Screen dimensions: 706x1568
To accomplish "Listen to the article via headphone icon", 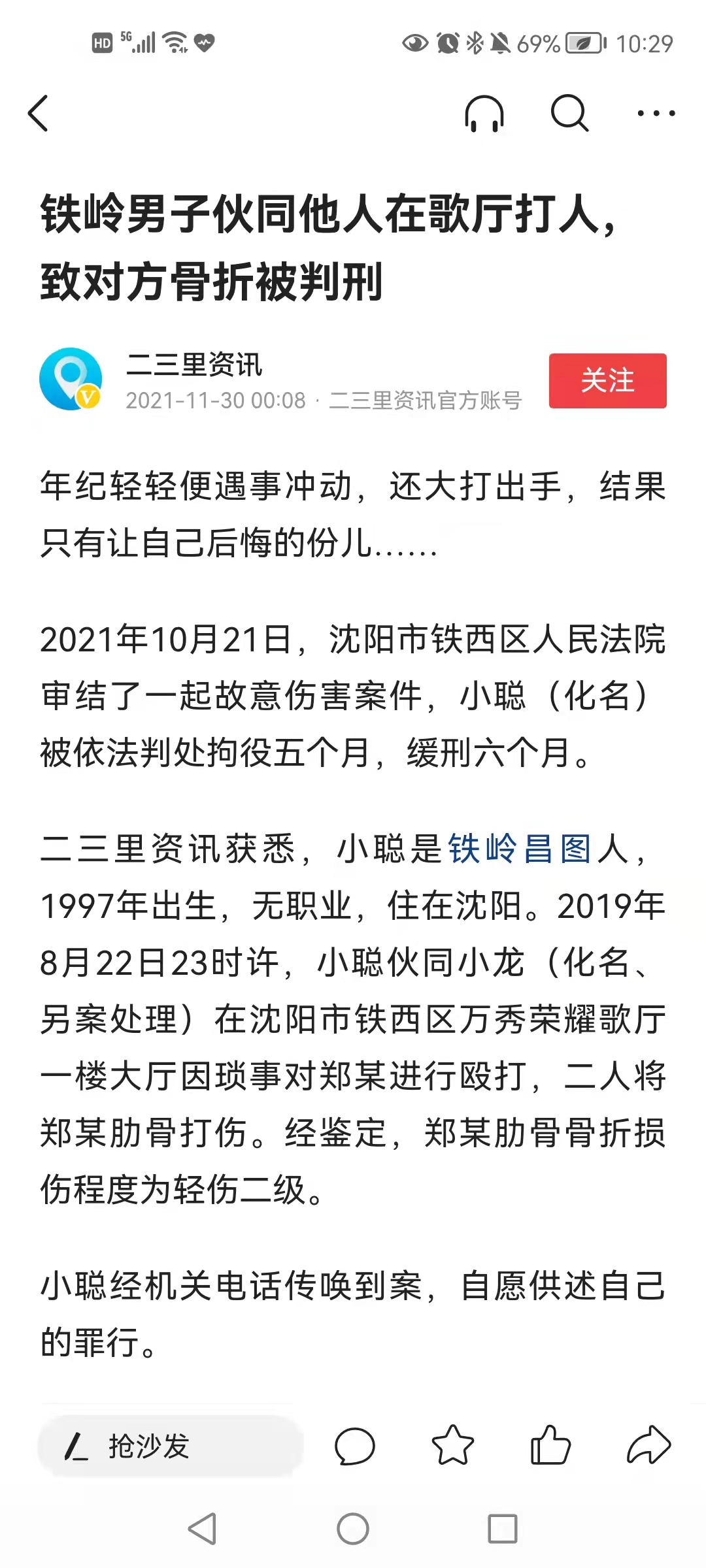I will (484, 114).
